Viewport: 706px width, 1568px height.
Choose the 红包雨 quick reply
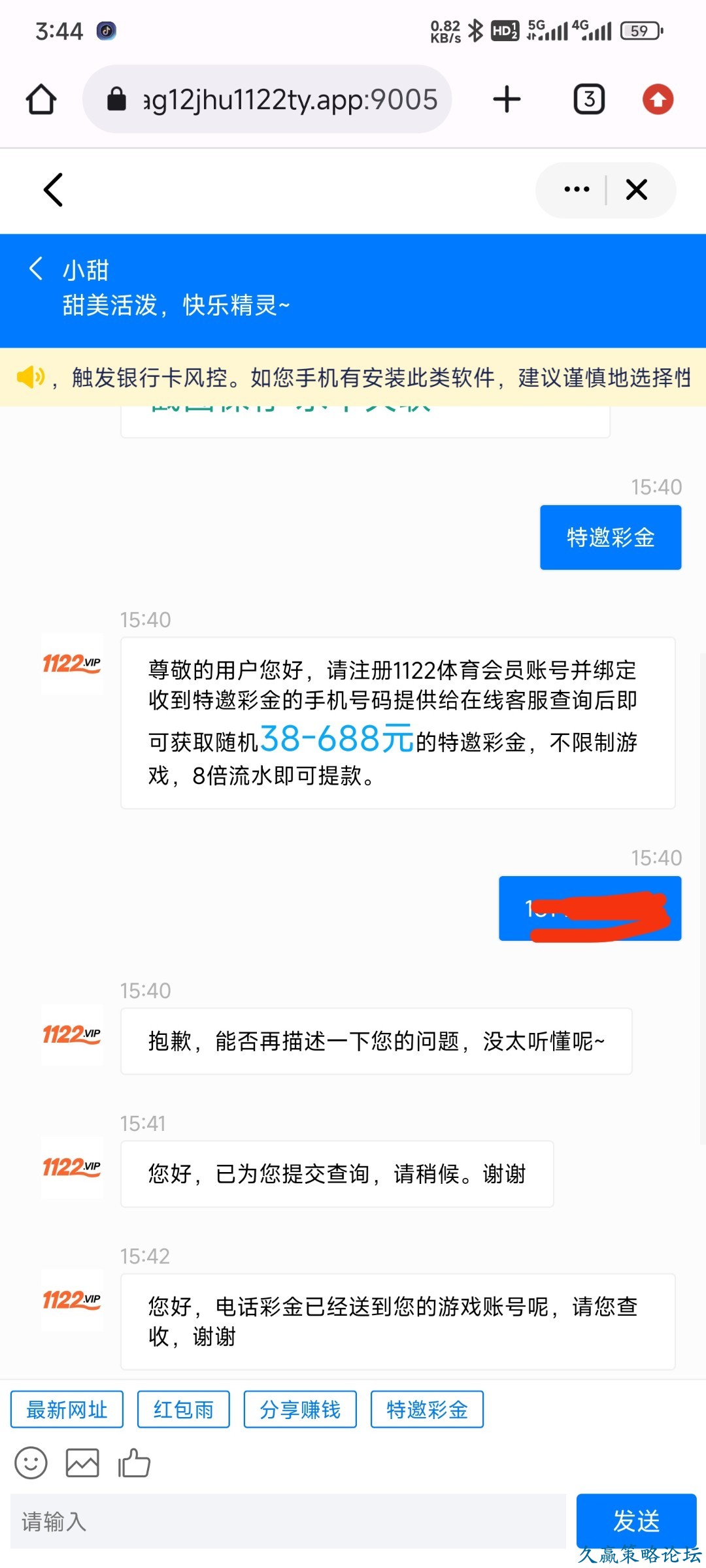183,1409
